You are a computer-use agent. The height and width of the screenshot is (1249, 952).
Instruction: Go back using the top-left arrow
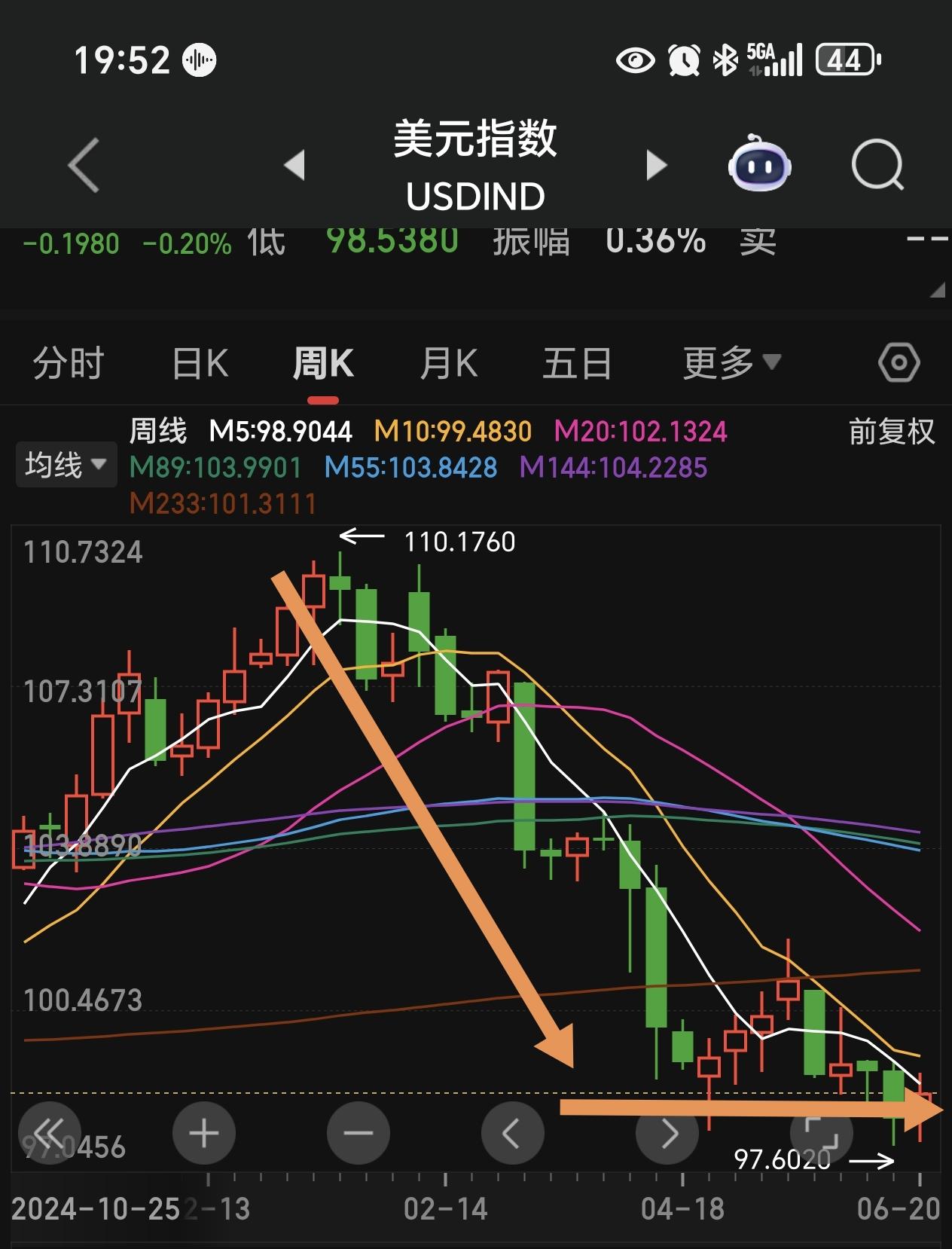tap(84, 165)
